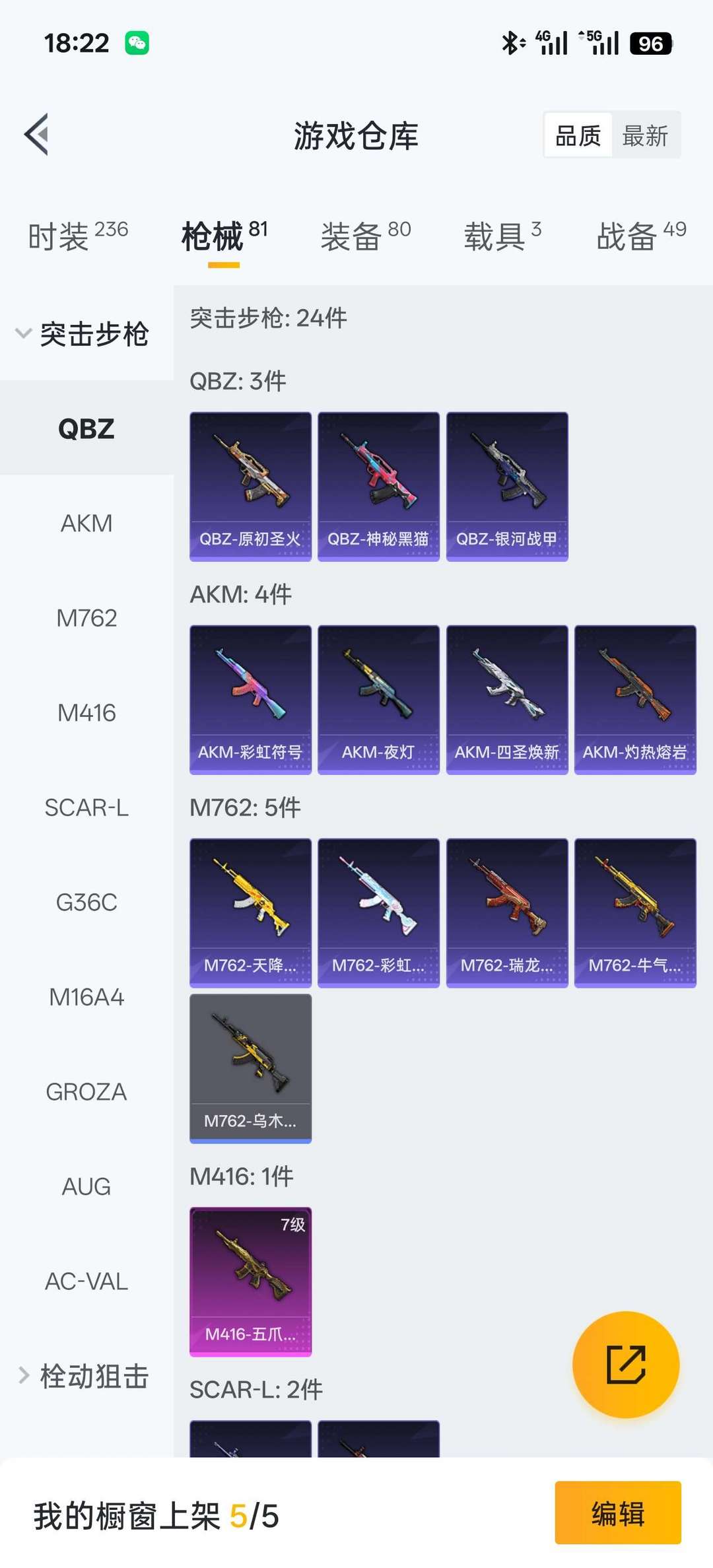Tap the yellow floating share button
The image size is (713, 1568).
(x=625, y=1364)
